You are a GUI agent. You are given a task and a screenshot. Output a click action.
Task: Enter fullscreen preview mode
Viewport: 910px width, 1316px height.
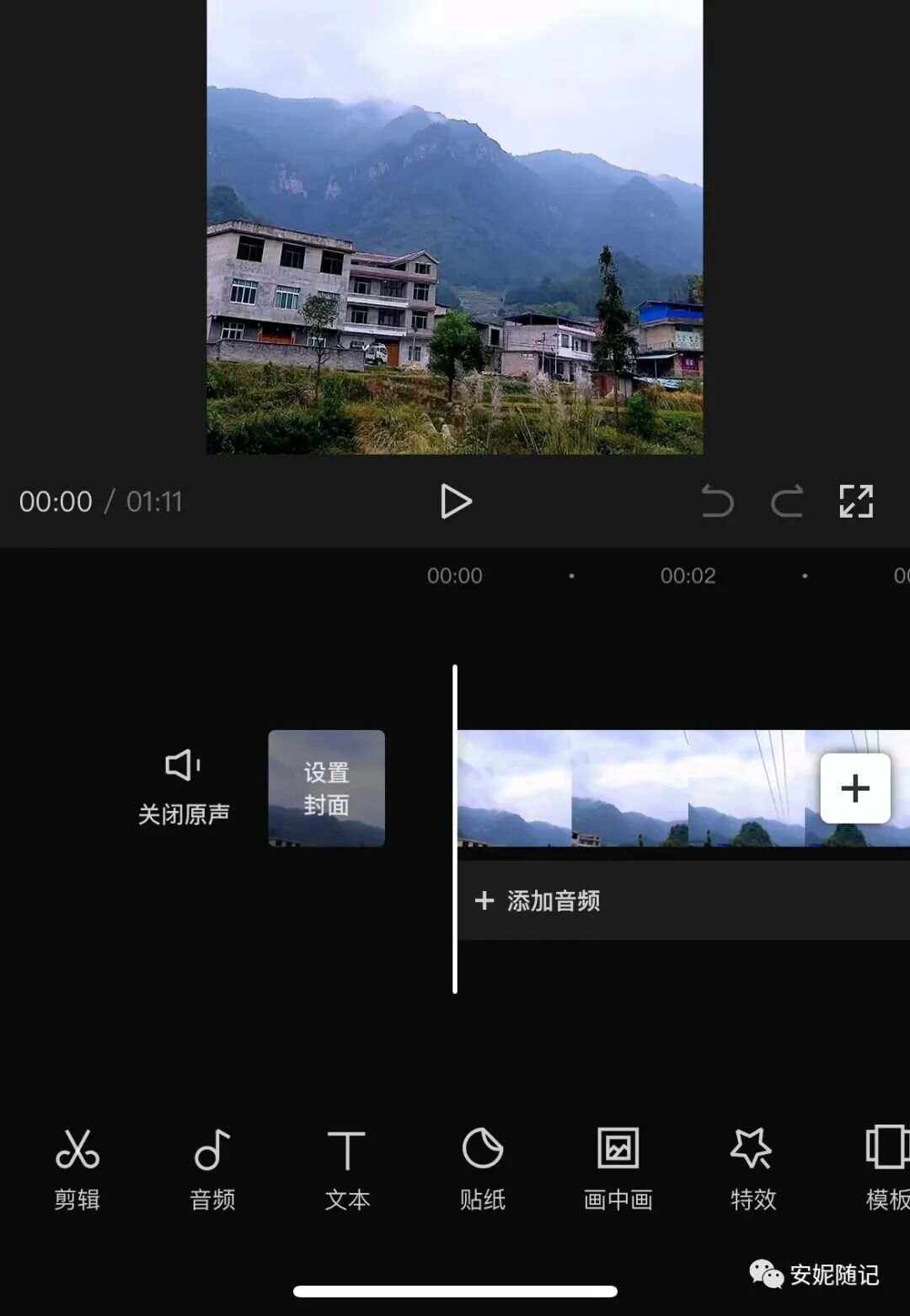pyautogui.click(x=854, y=501)
